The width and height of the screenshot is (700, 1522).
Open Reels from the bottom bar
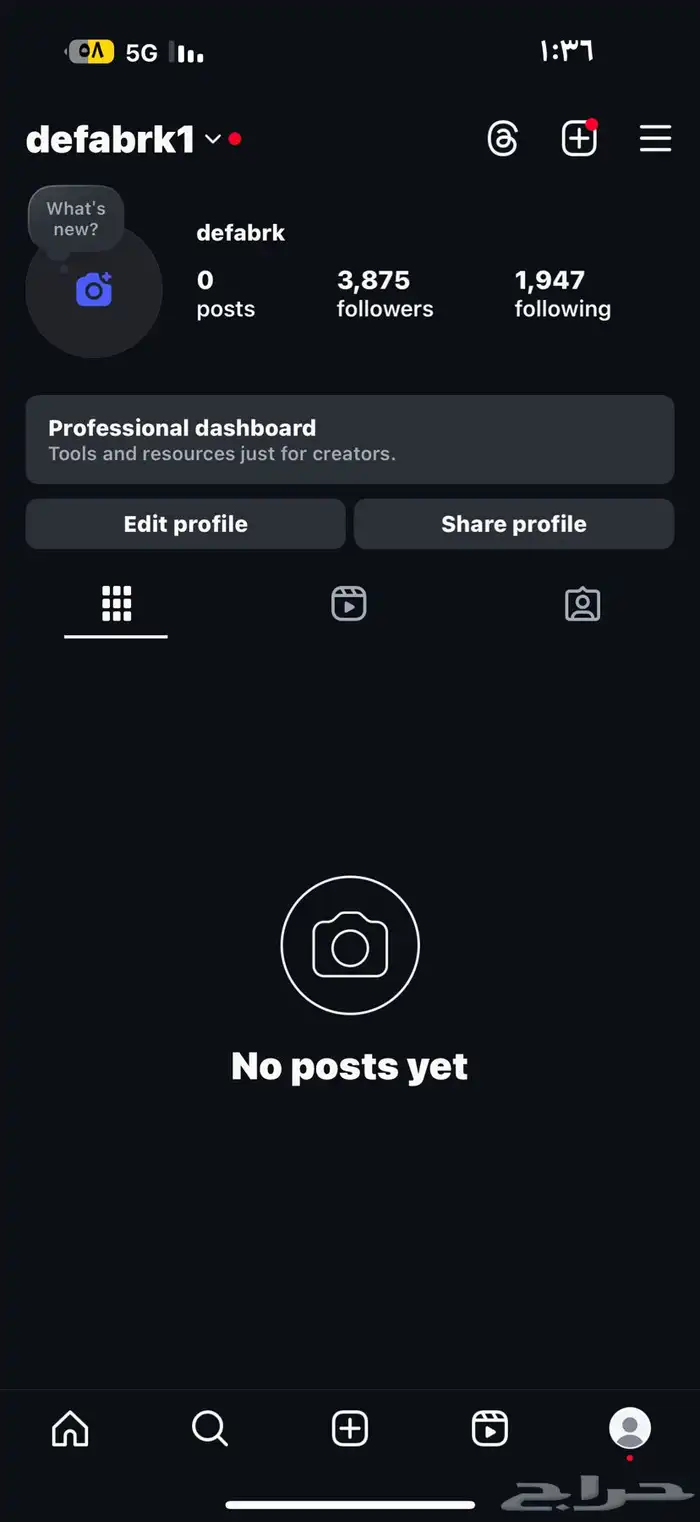(490, 1429)
